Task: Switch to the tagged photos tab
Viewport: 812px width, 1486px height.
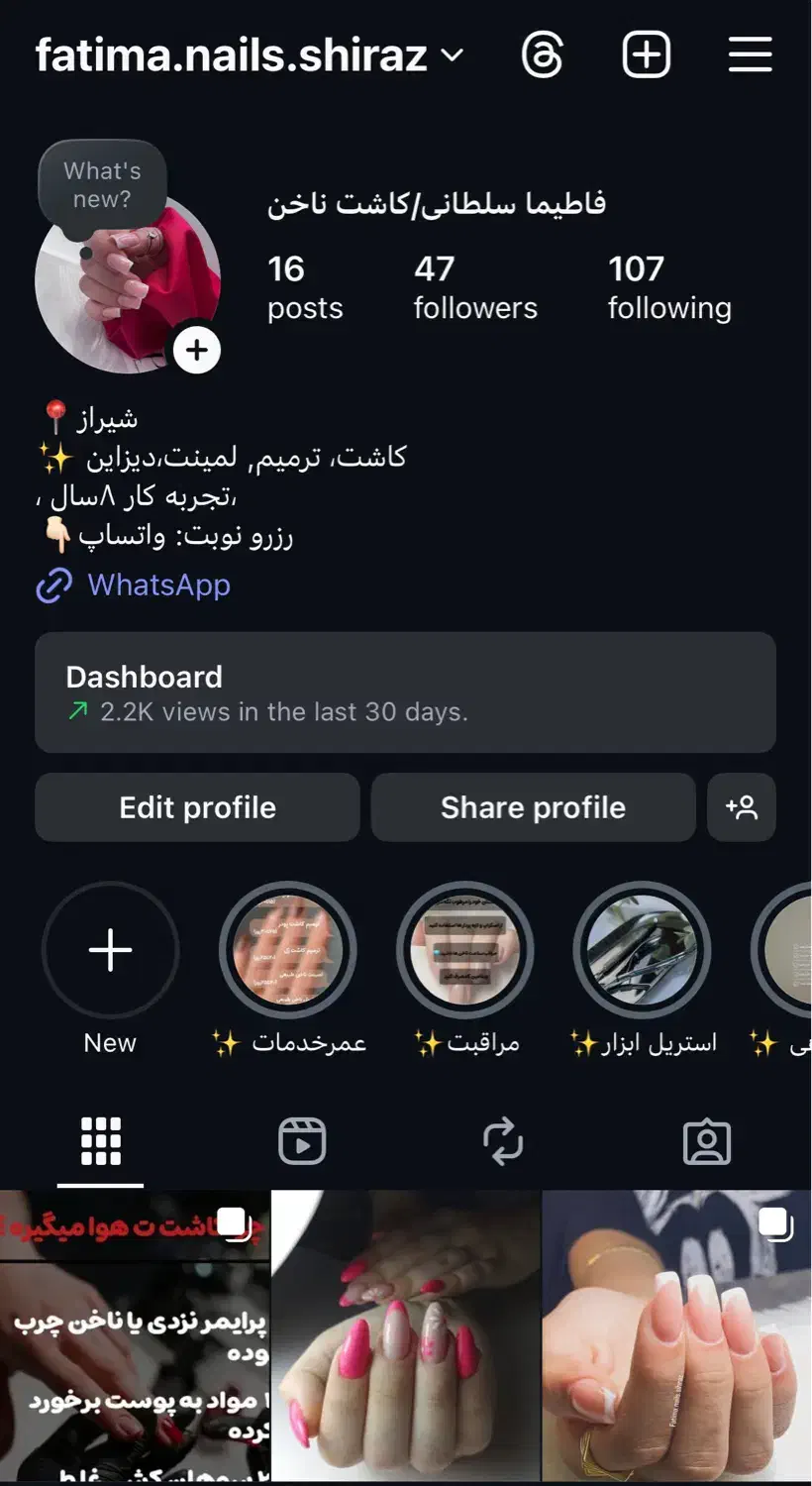Action: pyautogui.click(x=707, y=1141)
